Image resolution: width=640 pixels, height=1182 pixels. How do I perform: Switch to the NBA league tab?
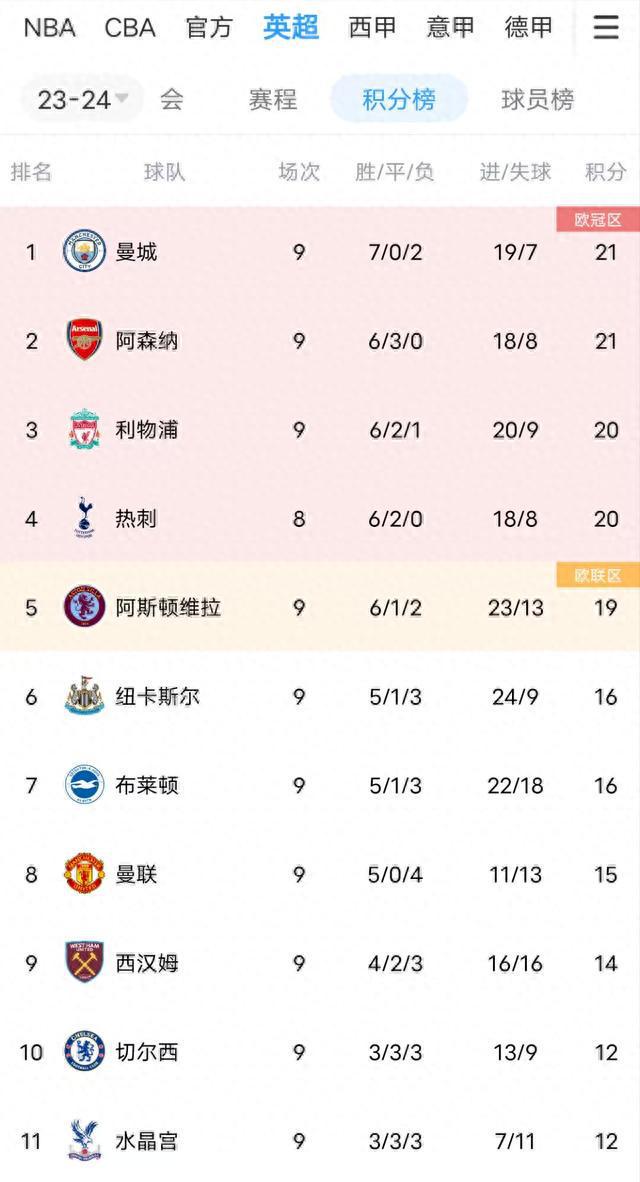click(x=50, y=28)
